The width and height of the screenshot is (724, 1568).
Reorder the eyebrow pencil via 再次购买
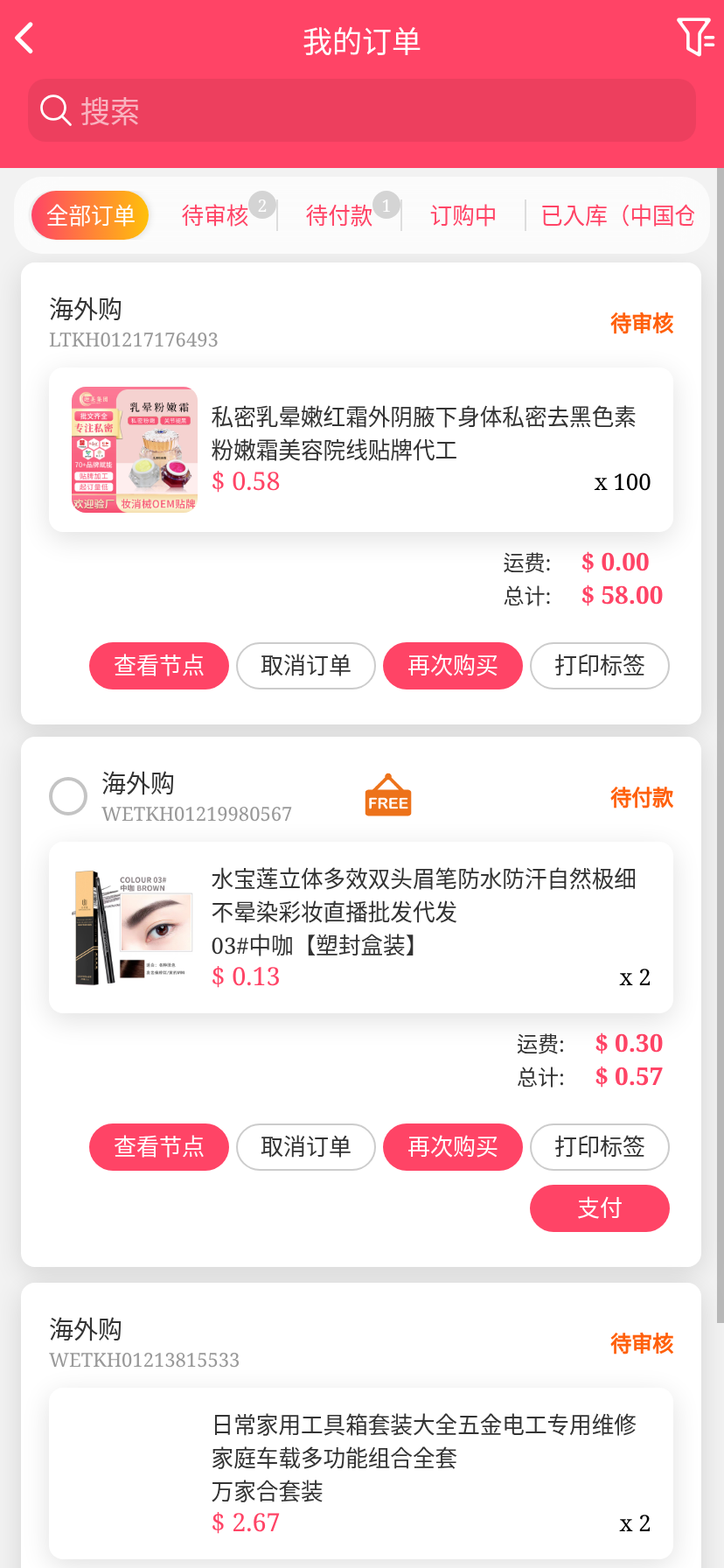pos(453,1147)
